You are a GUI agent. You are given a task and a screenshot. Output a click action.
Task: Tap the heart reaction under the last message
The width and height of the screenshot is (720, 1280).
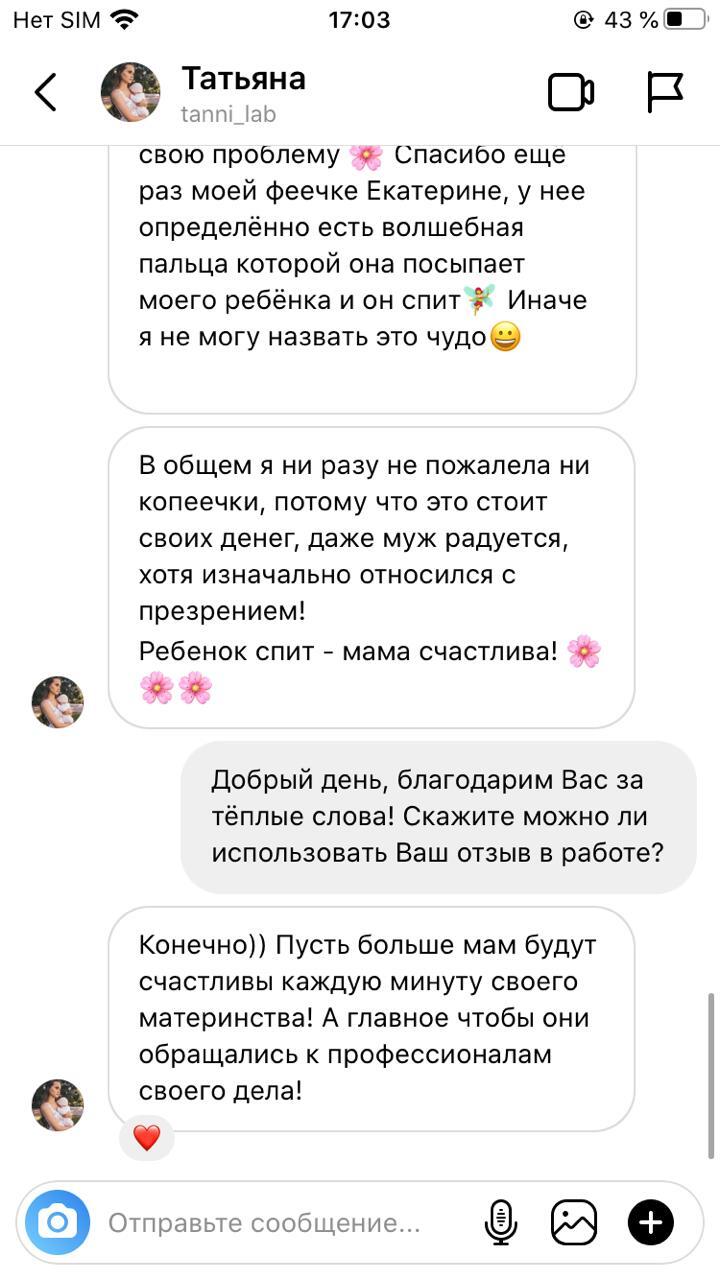147,1137
